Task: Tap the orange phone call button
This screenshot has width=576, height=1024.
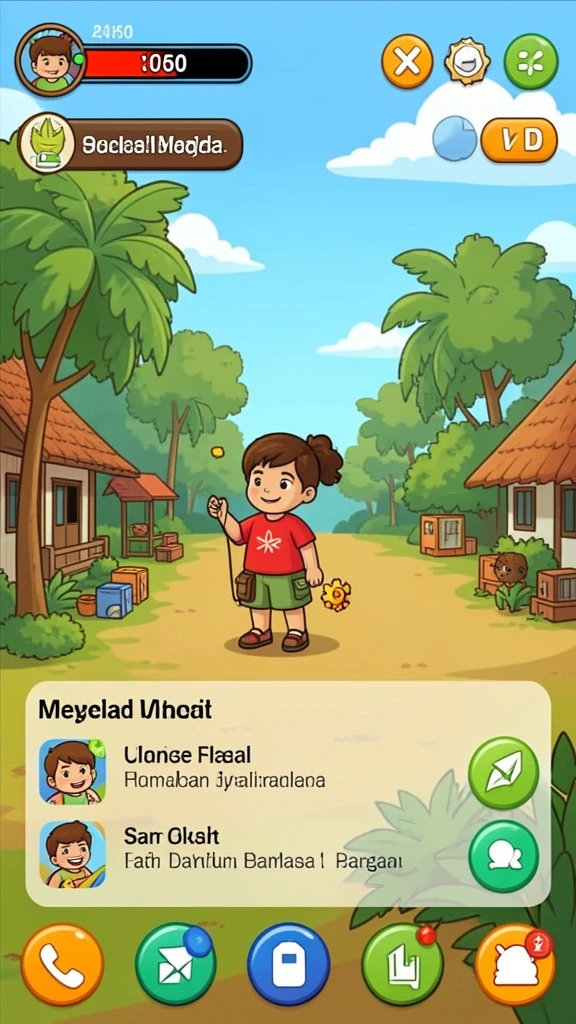Action: point(62,965)
